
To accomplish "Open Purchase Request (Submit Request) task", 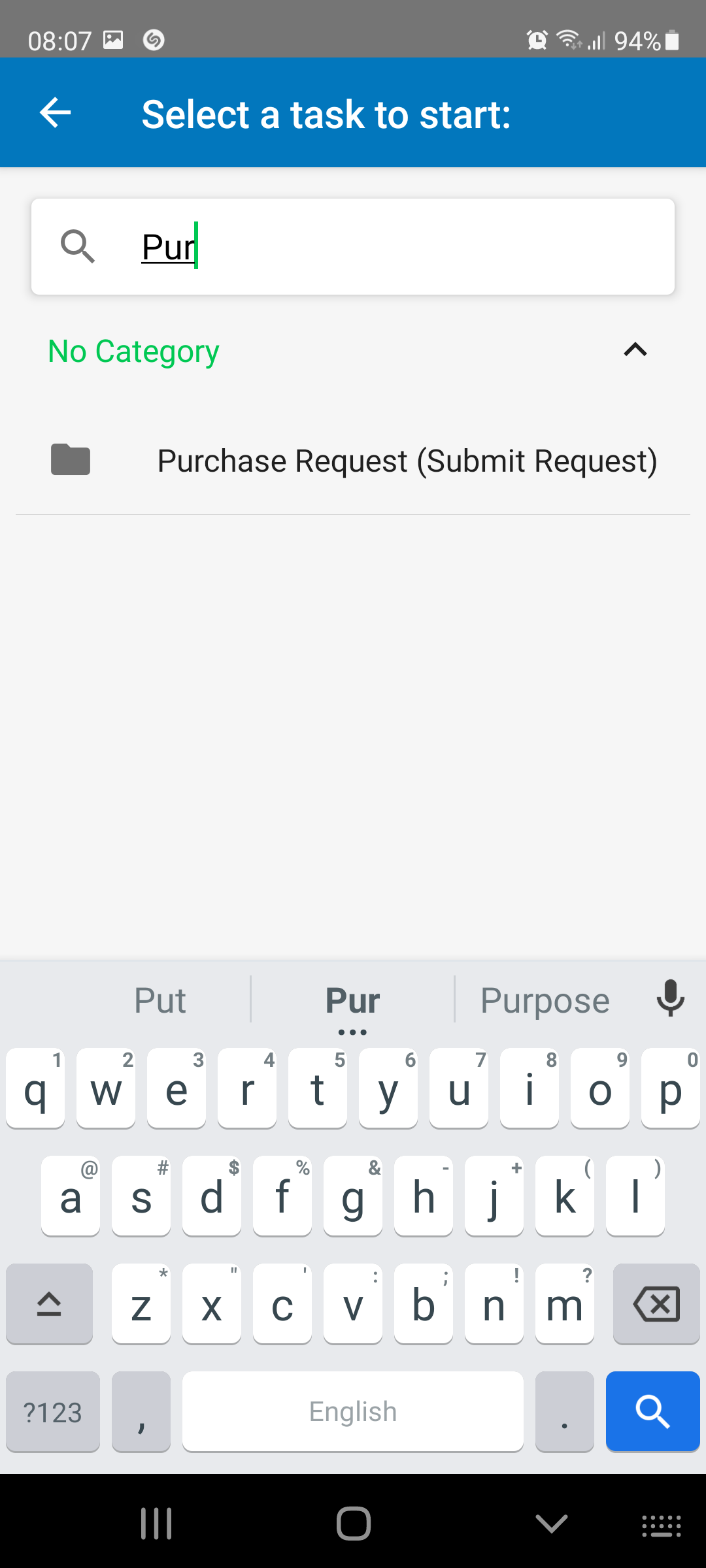I will (x=407, y=461).
